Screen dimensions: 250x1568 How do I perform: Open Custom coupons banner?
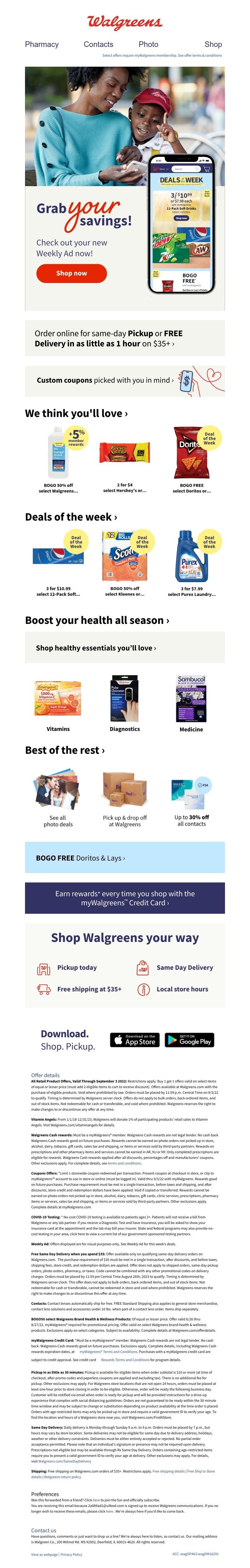(125, 380)
